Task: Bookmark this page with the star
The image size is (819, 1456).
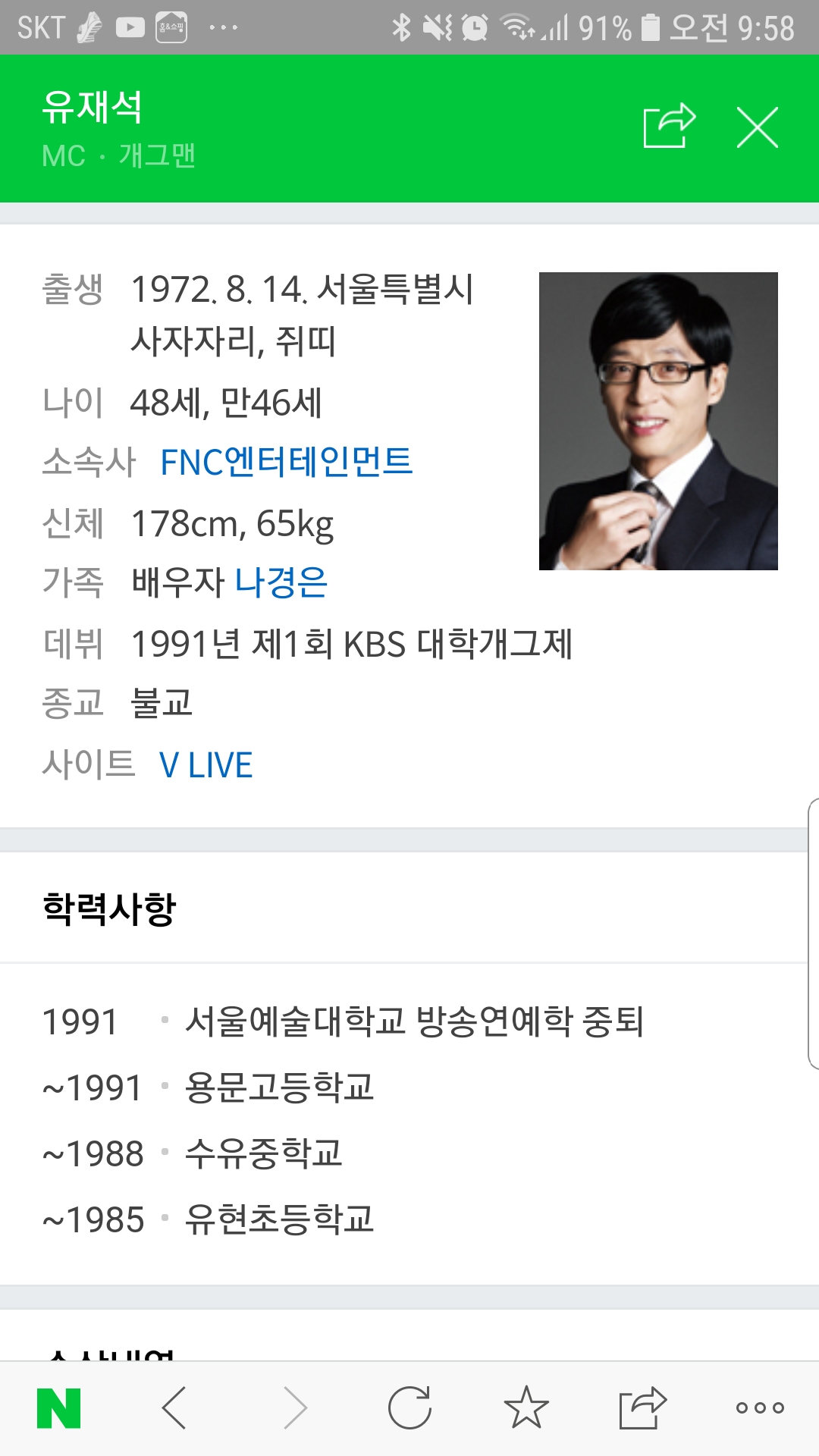Action: point(526,1407)
